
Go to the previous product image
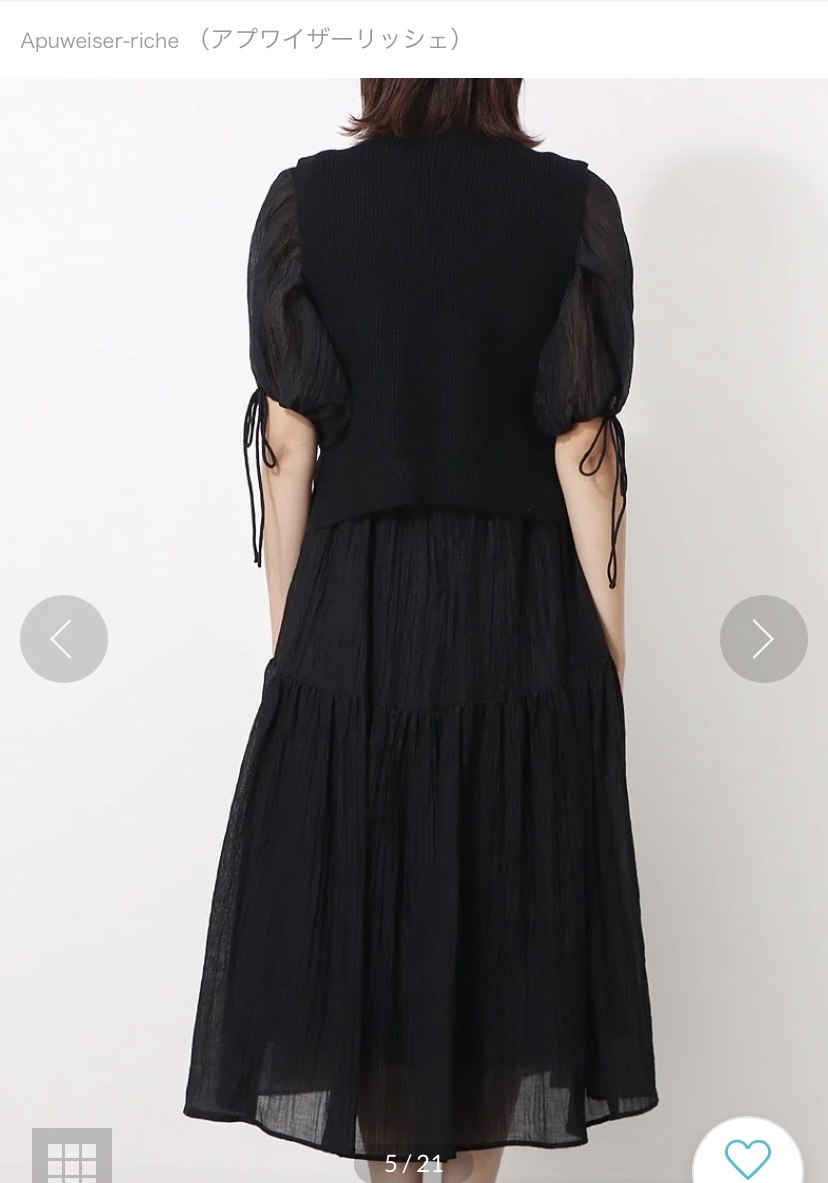click(x=64, y=639)
